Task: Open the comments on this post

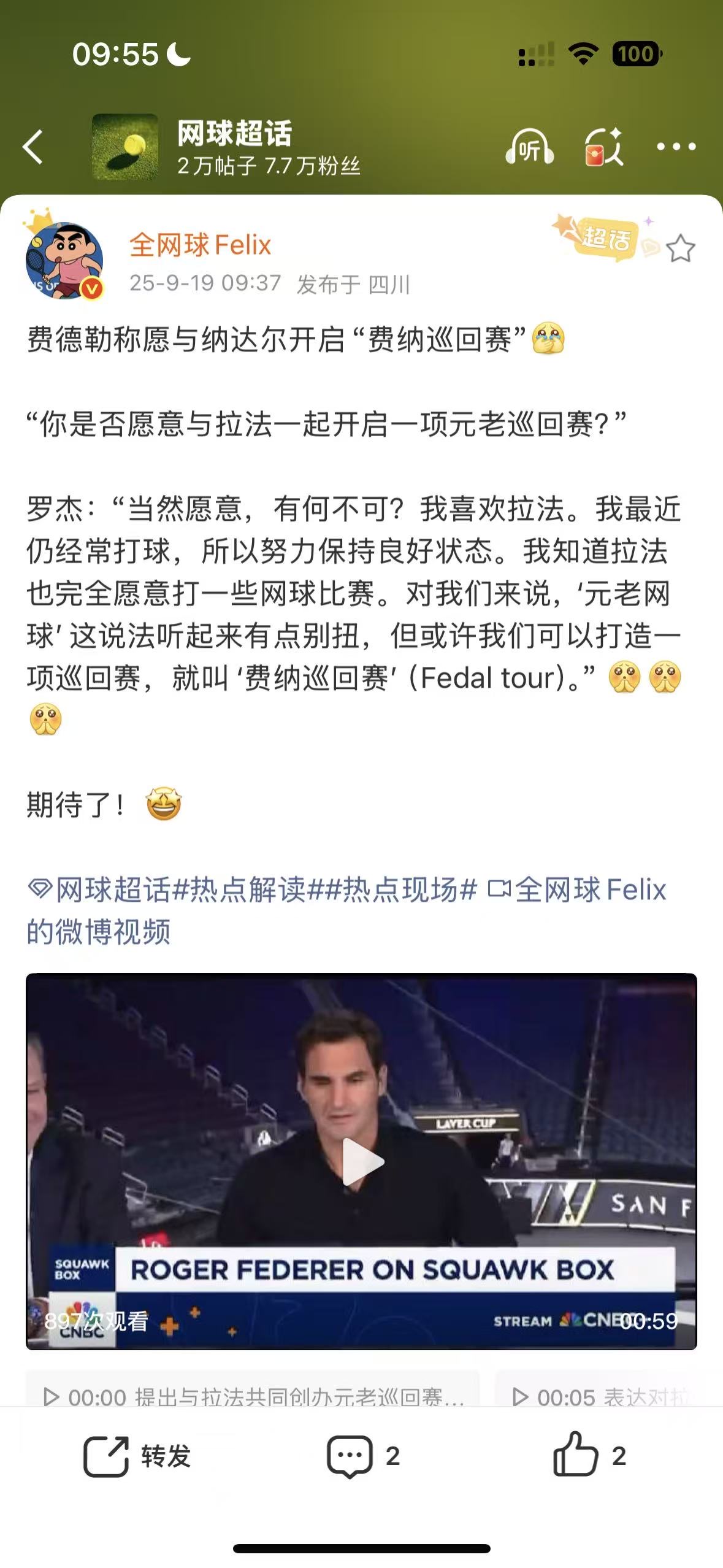Action: click(363, 1456)
